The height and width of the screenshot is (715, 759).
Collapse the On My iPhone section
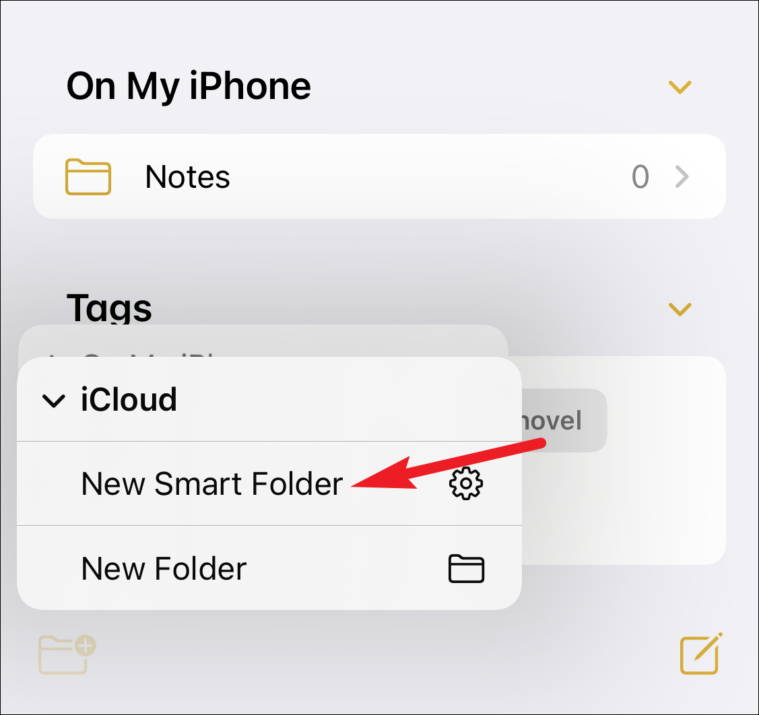680,87
